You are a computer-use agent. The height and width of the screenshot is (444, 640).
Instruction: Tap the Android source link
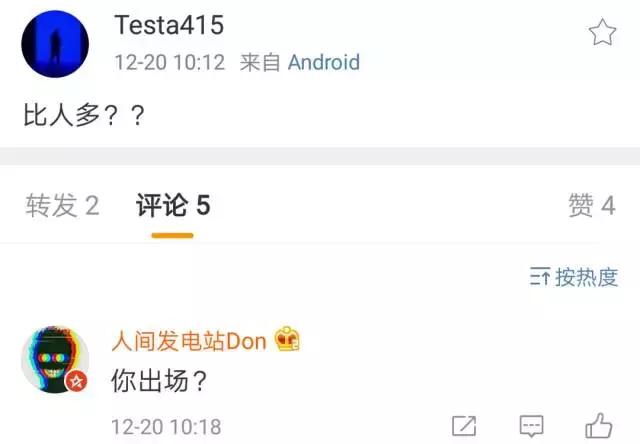323,62
